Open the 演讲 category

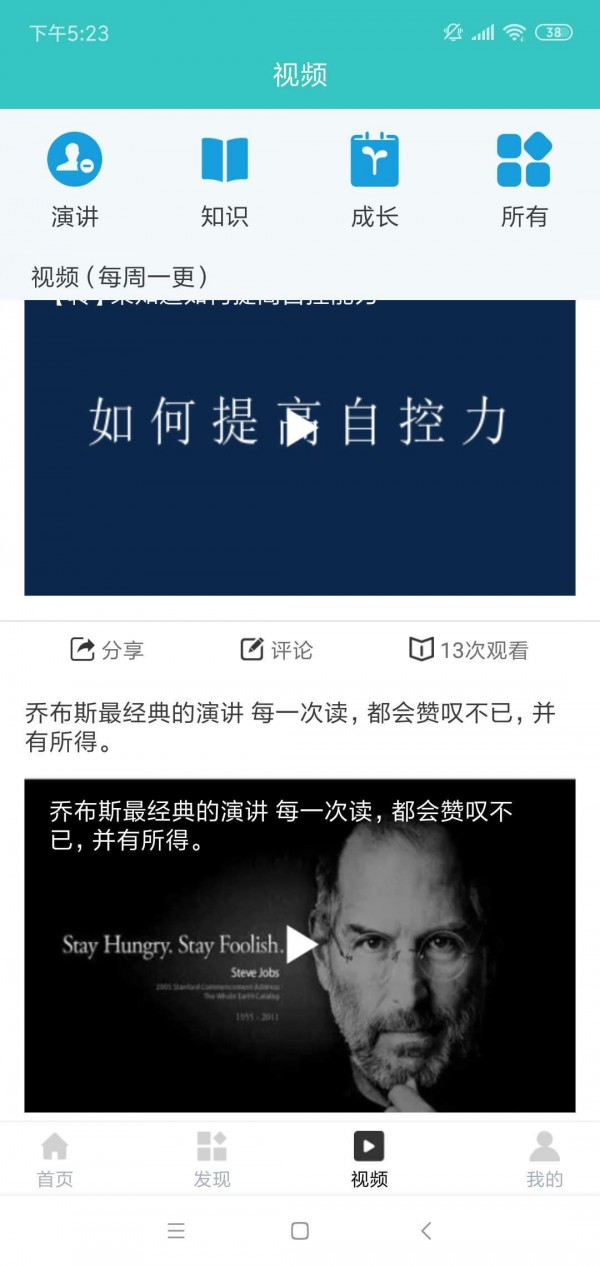(75, 178)
